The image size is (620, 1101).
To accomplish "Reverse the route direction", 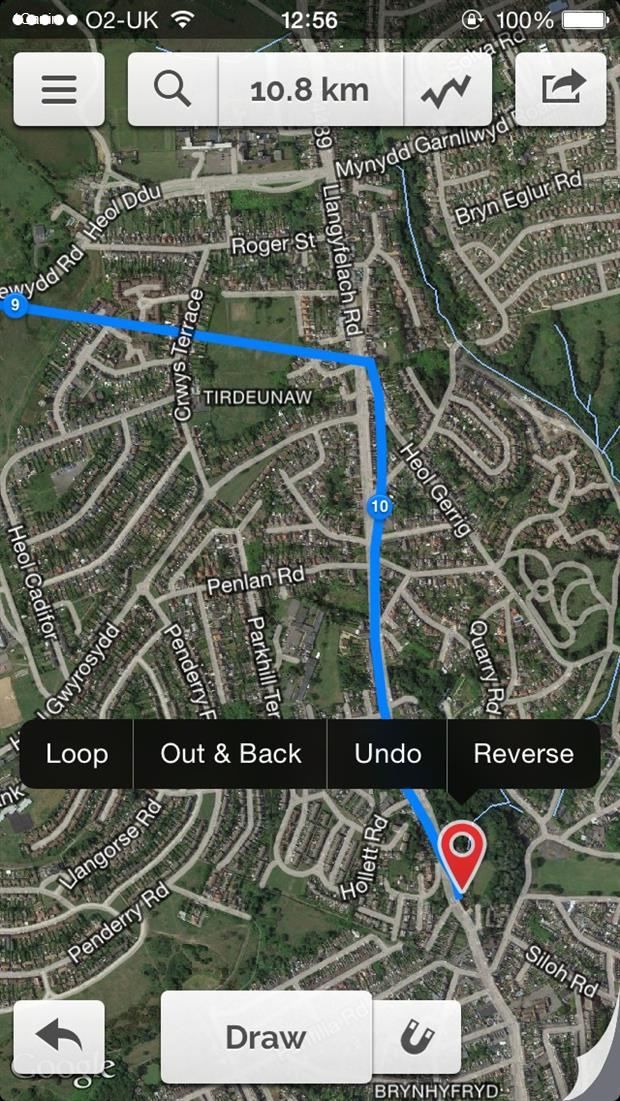I will pyautogui.click(x=523, y=754).
